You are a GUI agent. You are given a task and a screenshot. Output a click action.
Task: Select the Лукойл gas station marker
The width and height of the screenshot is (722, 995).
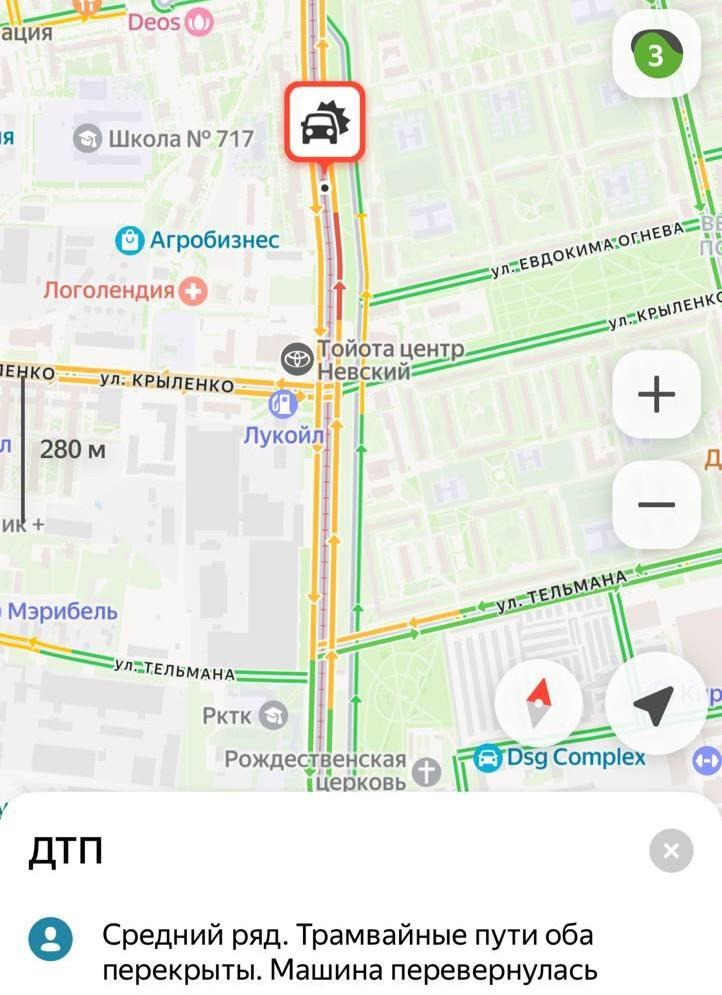(x=284, y=405)
